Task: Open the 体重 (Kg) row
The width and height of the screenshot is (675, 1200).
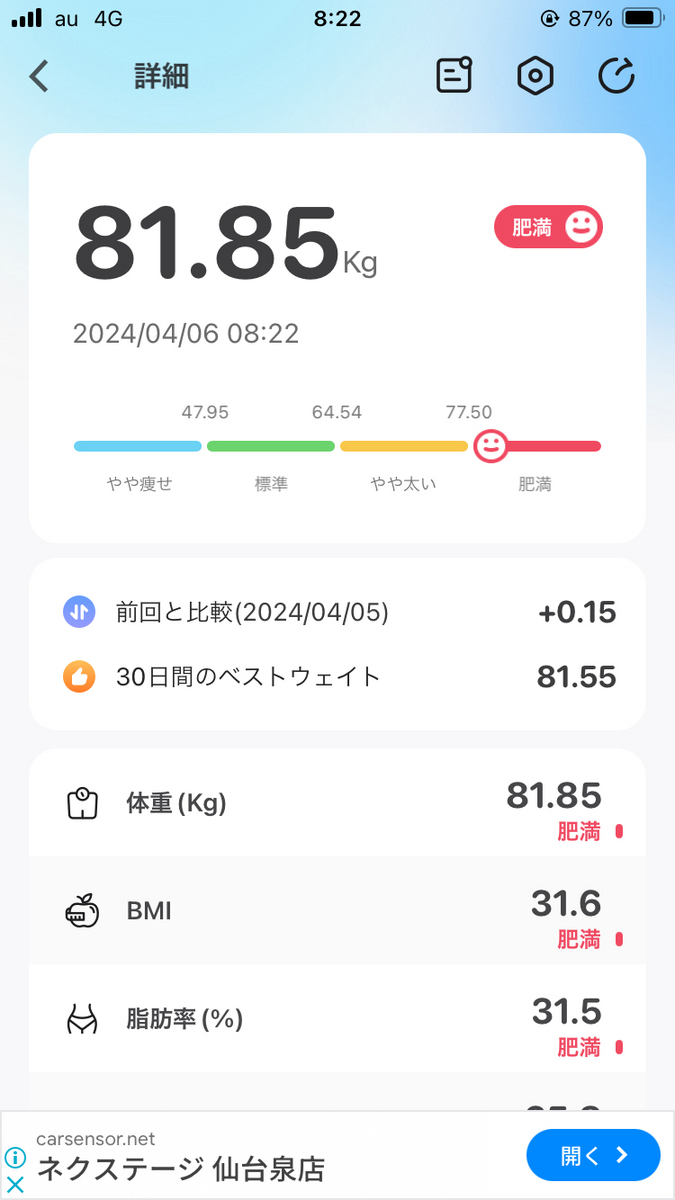Action: pos(337,803)
